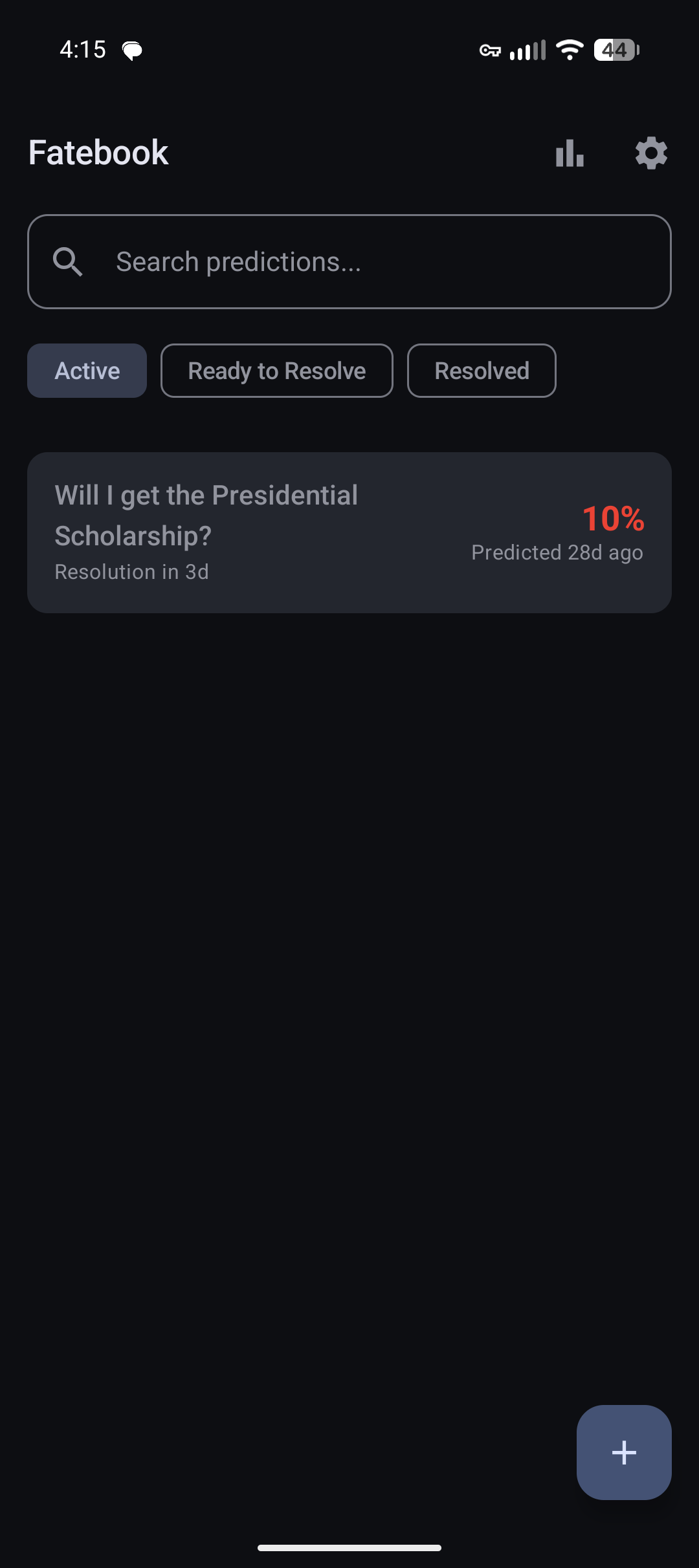Screen dimensions: 699x1568
Task: Select the Active predictions tab
Action: (86, 370)
